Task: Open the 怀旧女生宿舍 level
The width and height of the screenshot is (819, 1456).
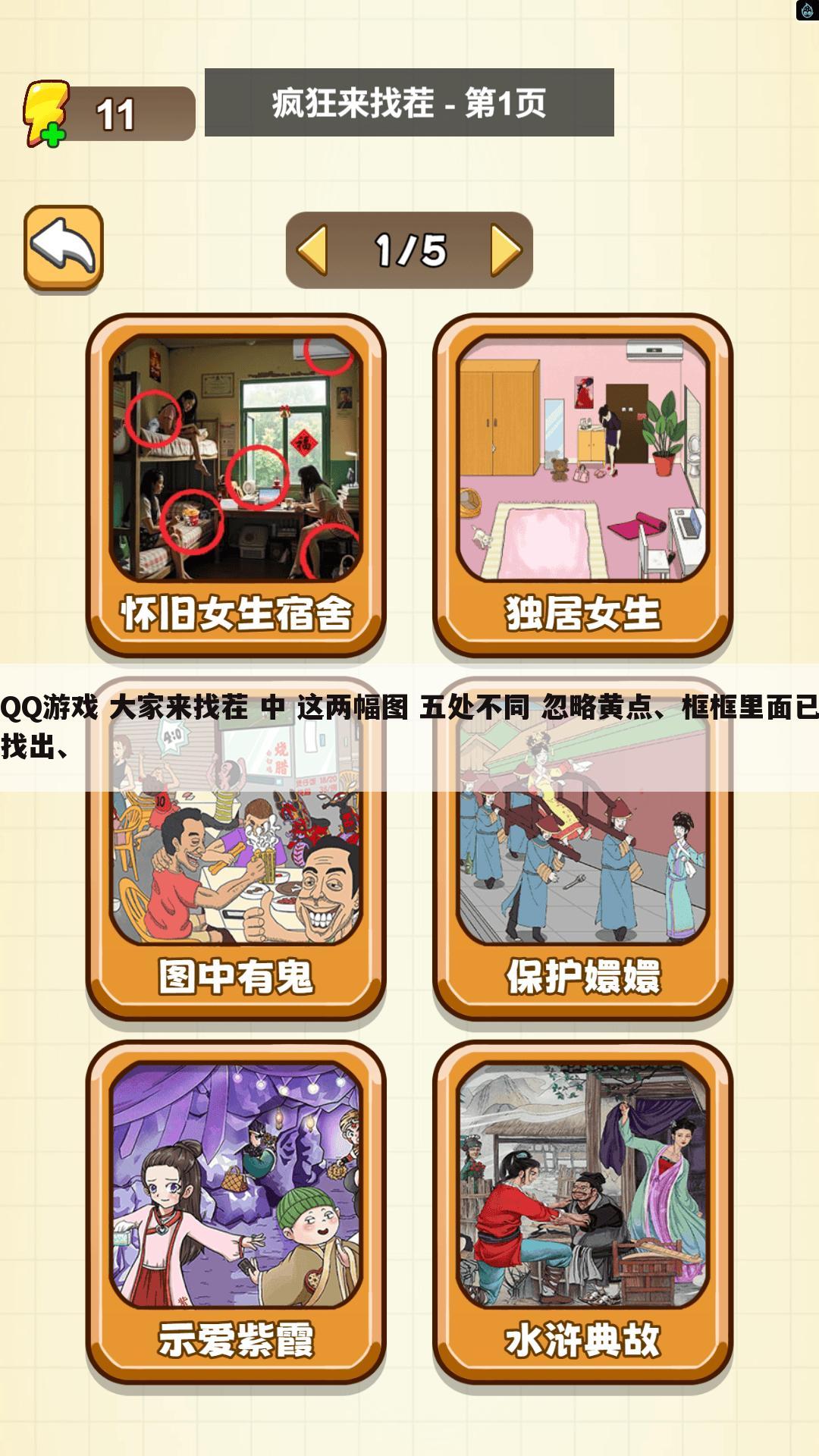Action: pyautogui.click(x=236, y=485)
